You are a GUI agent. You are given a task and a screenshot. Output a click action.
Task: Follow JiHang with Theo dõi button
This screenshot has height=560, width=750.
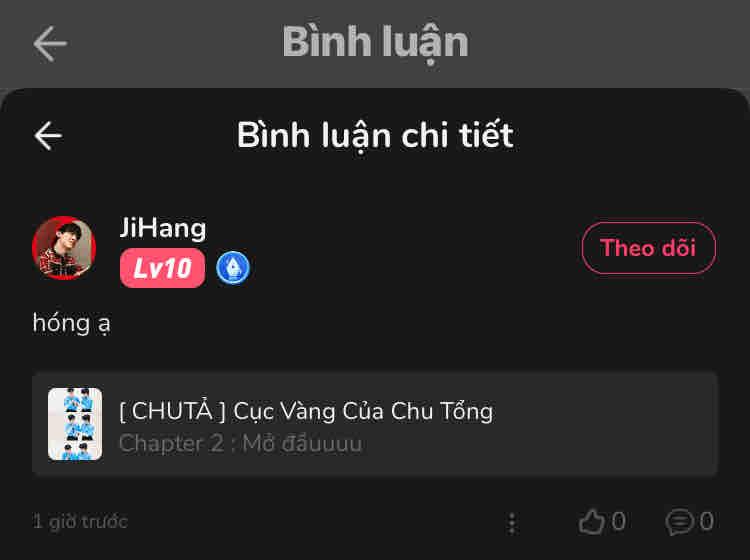pos(648,248)
